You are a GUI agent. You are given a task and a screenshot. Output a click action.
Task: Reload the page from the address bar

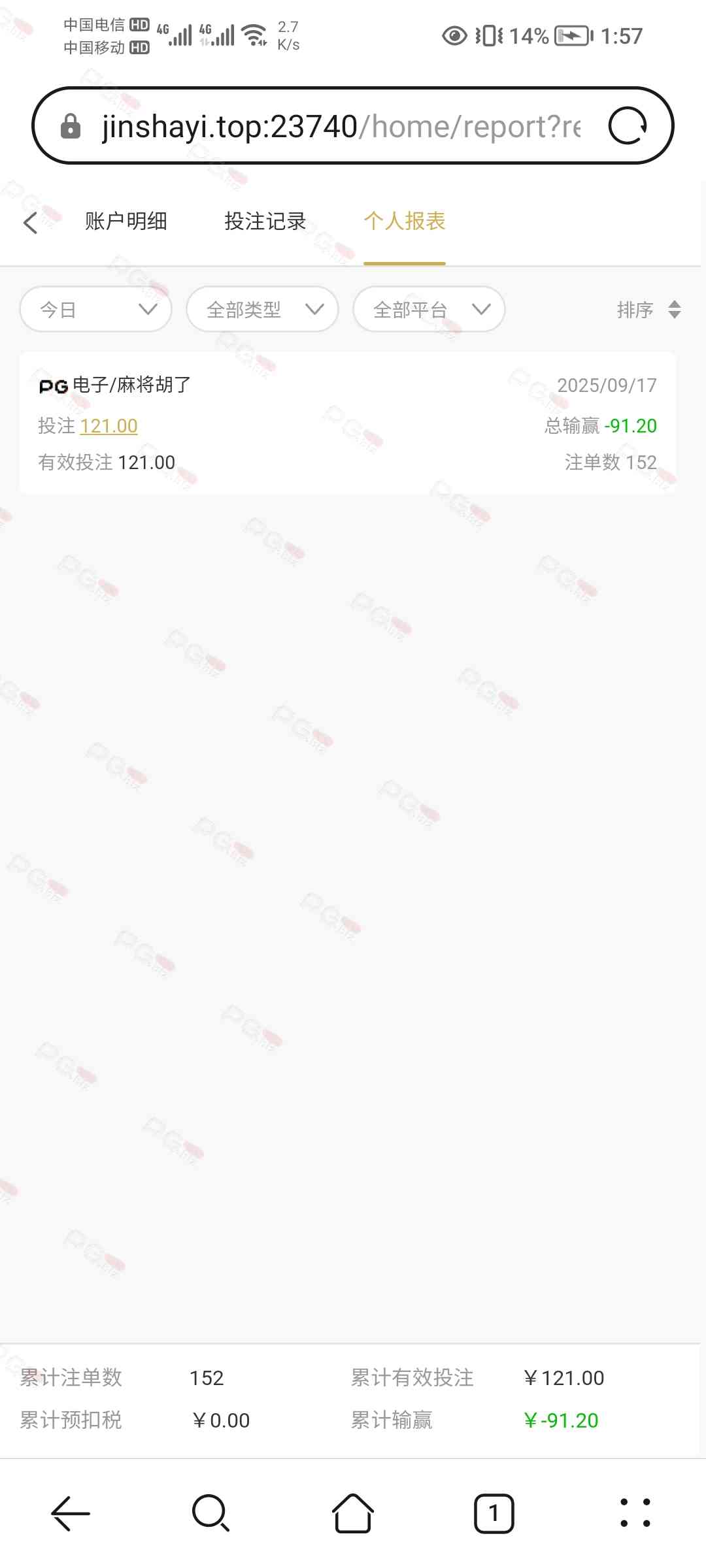point(628,125)
